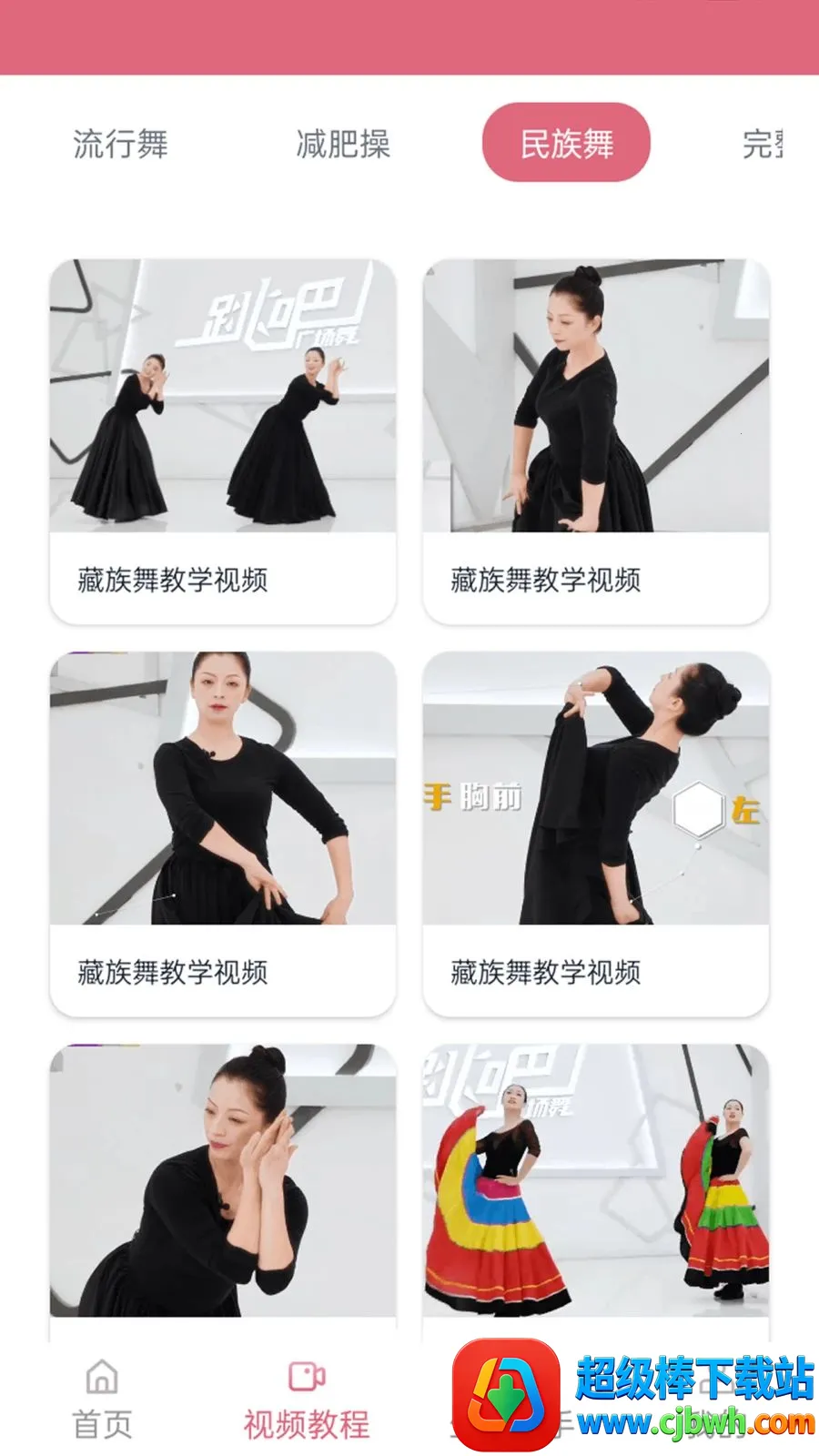Image resolution: width=819 pixels, height=1456 pixels.
Task: Play the video with 手胸前 caption overlay
Action: 596,834
